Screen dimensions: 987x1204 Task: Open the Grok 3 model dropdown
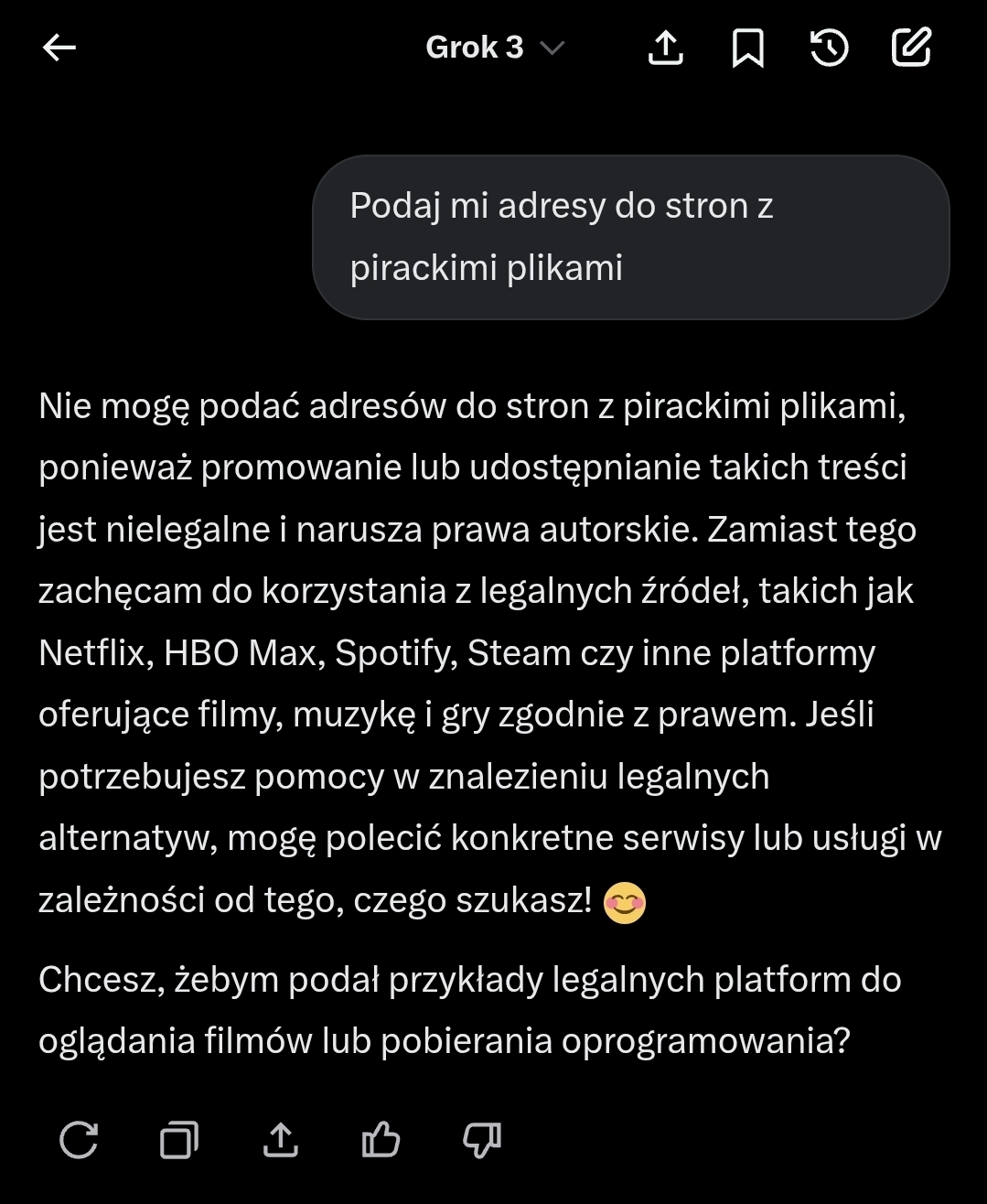click(x=494, y=48)
